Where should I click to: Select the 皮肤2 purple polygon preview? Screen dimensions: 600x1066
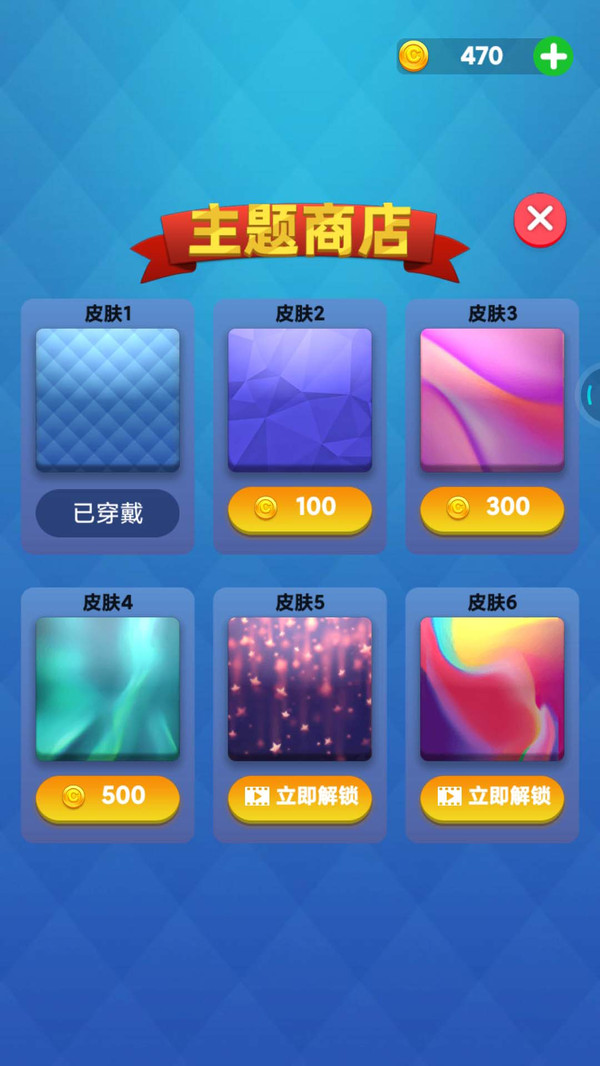point(300,399)
